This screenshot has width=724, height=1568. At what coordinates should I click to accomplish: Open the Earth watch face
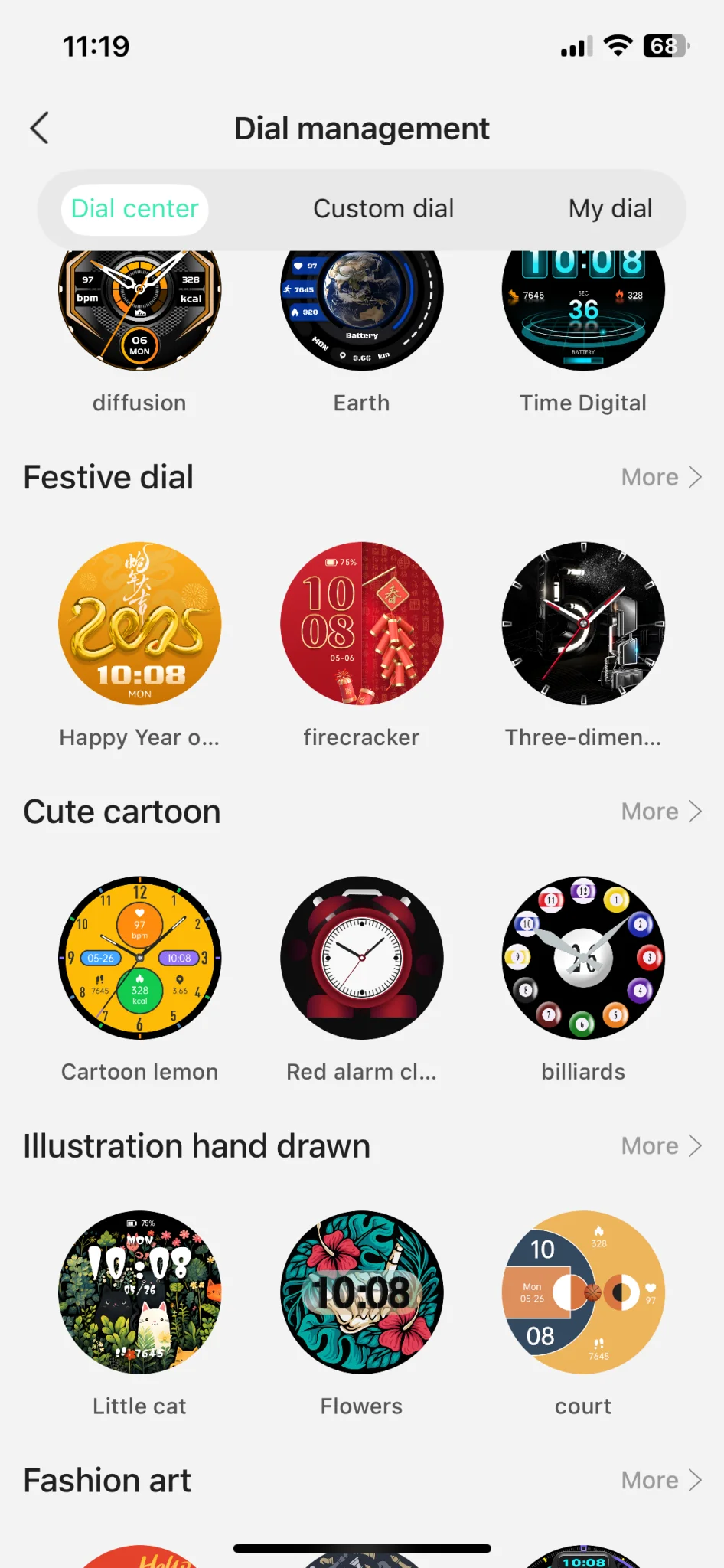[362, 306]
